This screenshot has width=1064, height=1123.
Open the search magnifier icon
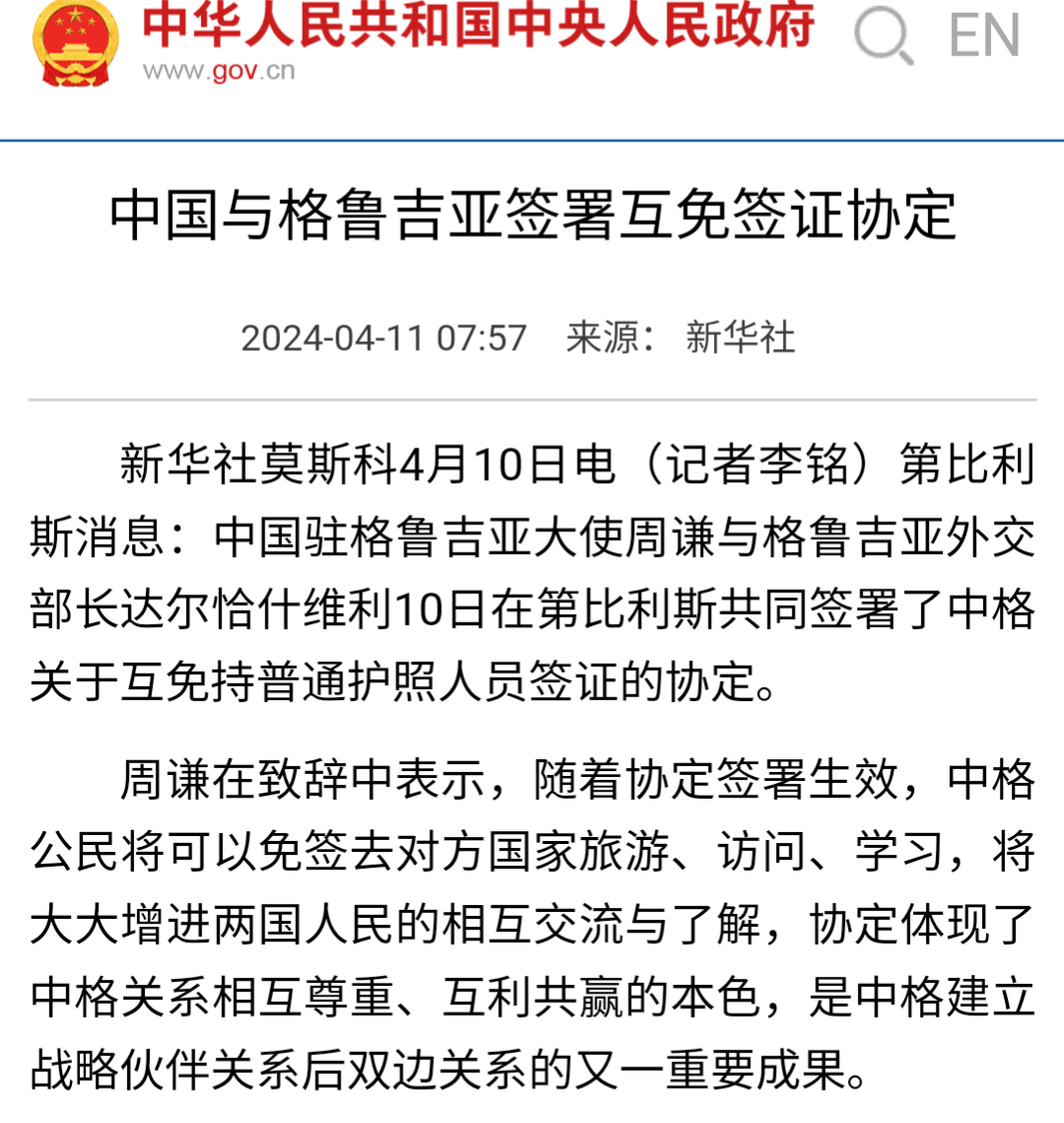point(883,35)
